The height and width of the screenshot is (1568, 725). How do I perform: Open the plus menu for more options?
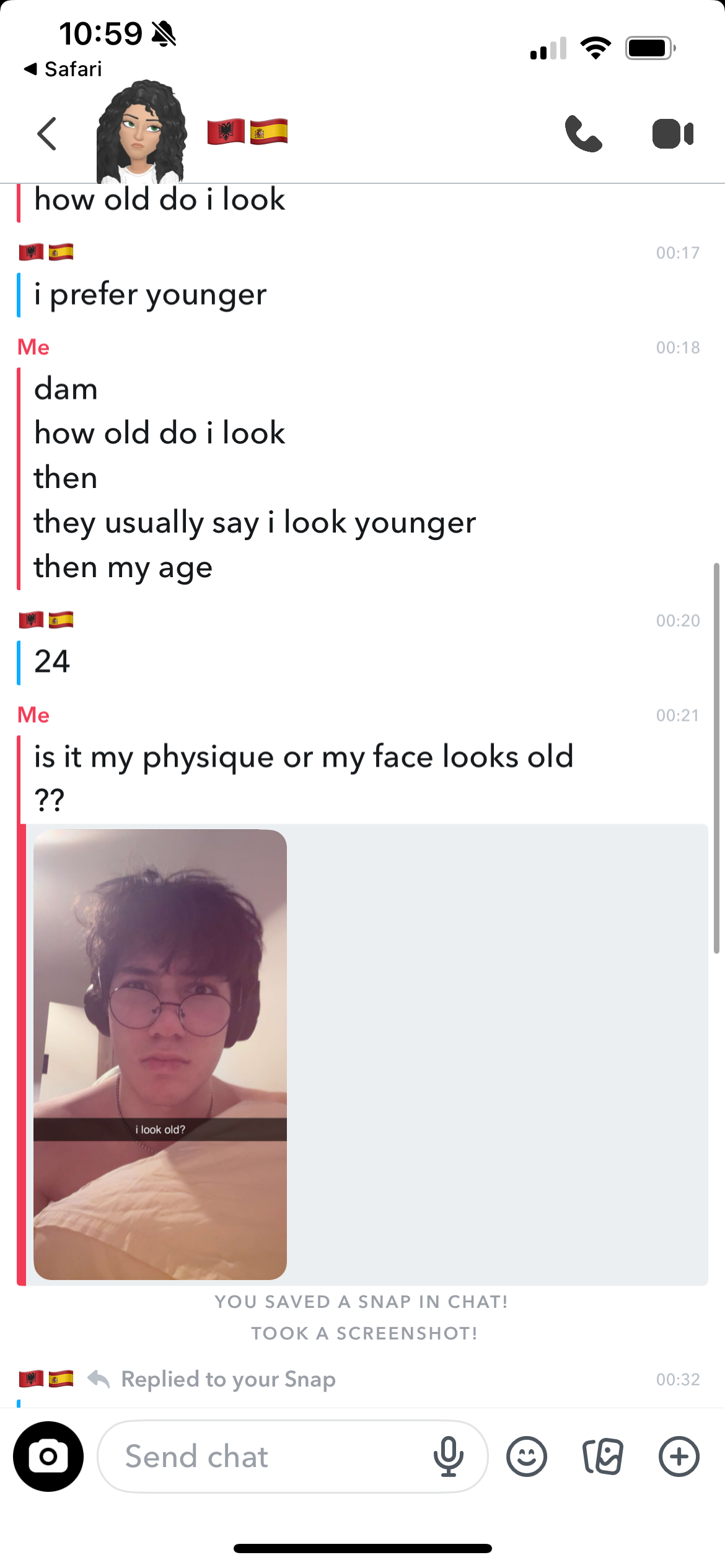[x=679, y=1456]
